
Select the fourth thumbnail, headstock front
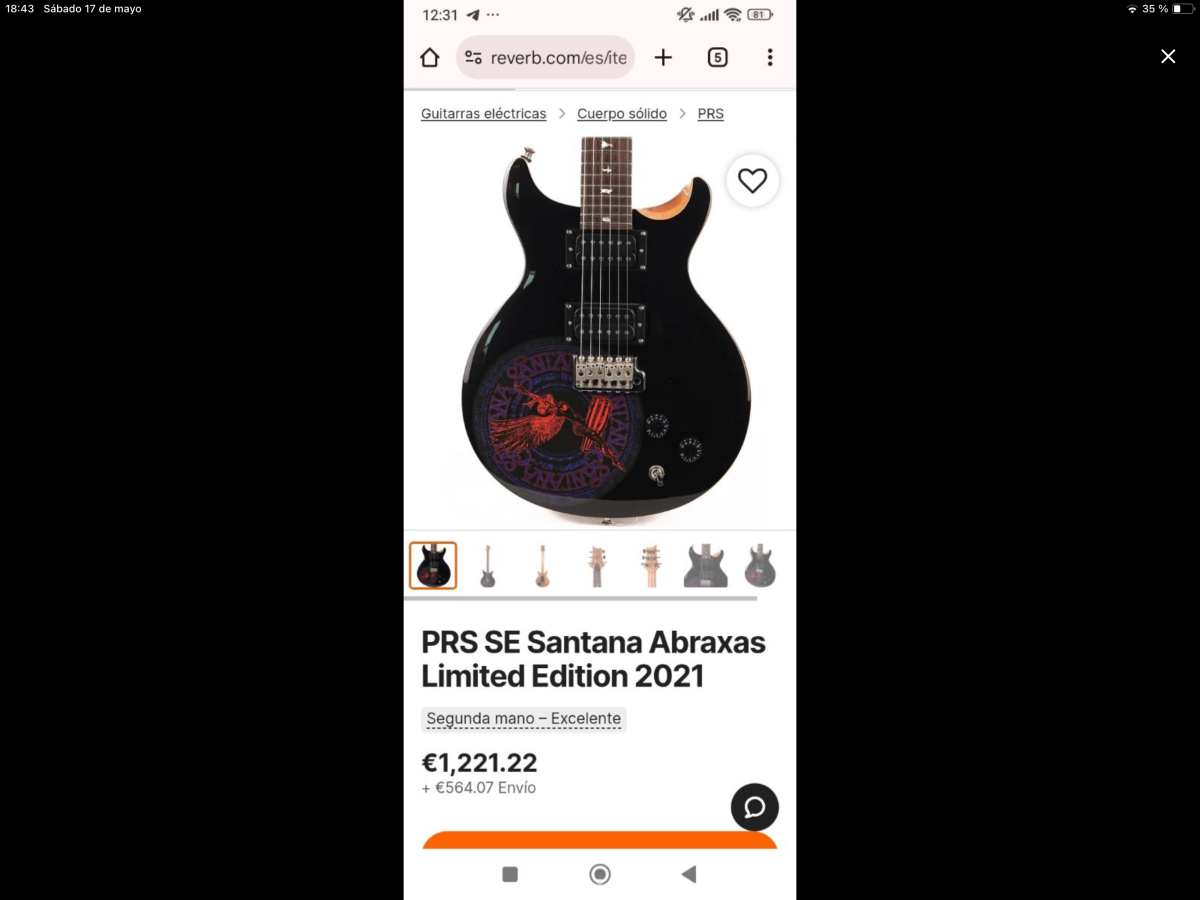tap(596, 566)
